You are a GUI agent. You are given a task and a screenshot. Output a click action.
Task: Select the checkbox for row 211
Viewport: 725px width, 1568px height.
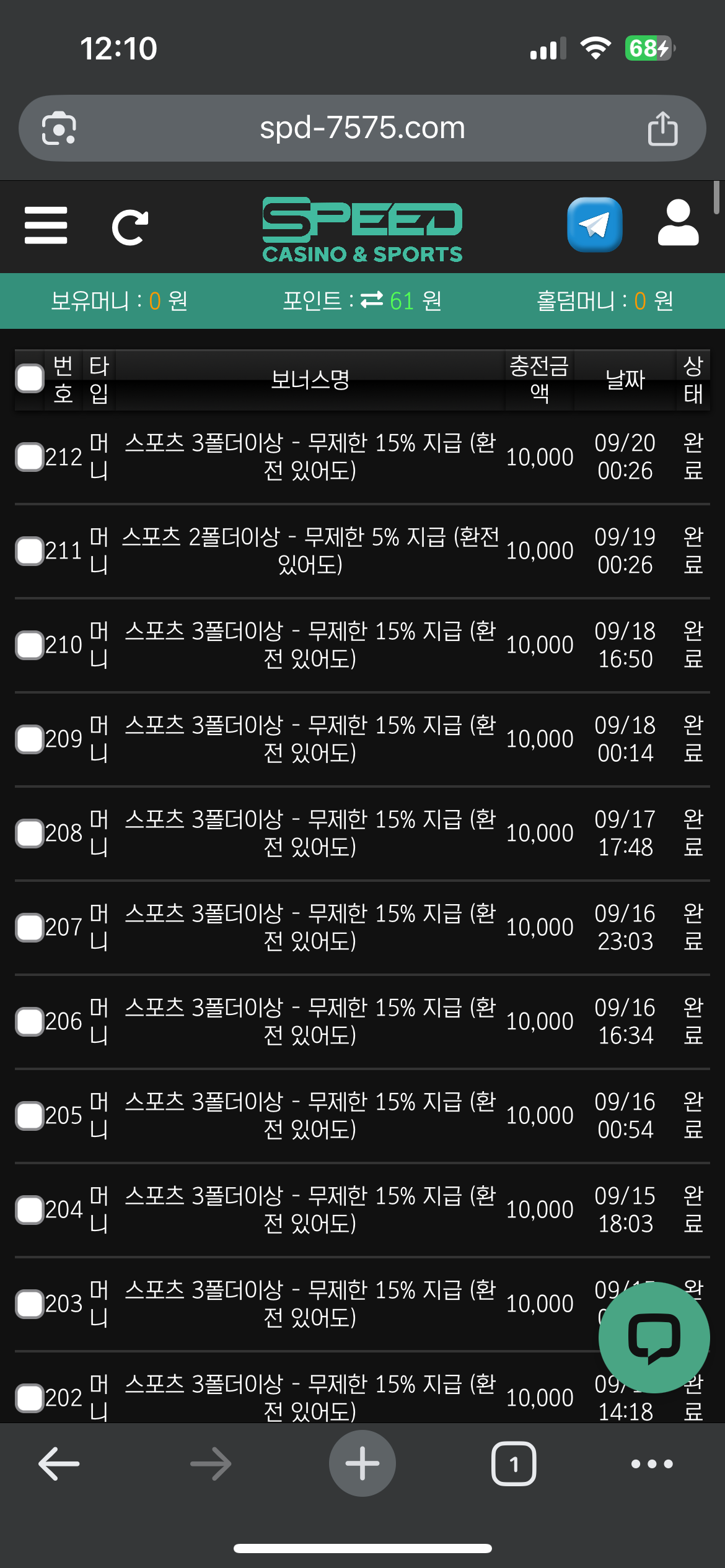(30, 551)
